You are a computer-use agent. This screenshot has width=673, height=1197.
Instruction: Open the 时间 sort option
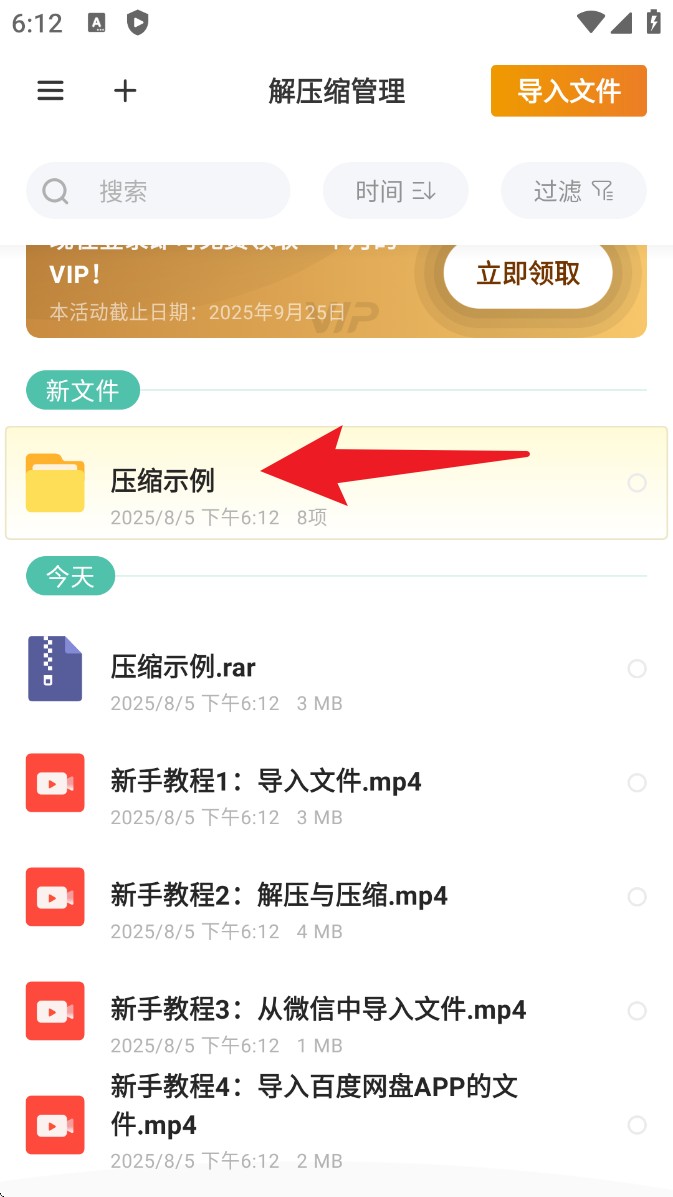[x=395, y=191]
